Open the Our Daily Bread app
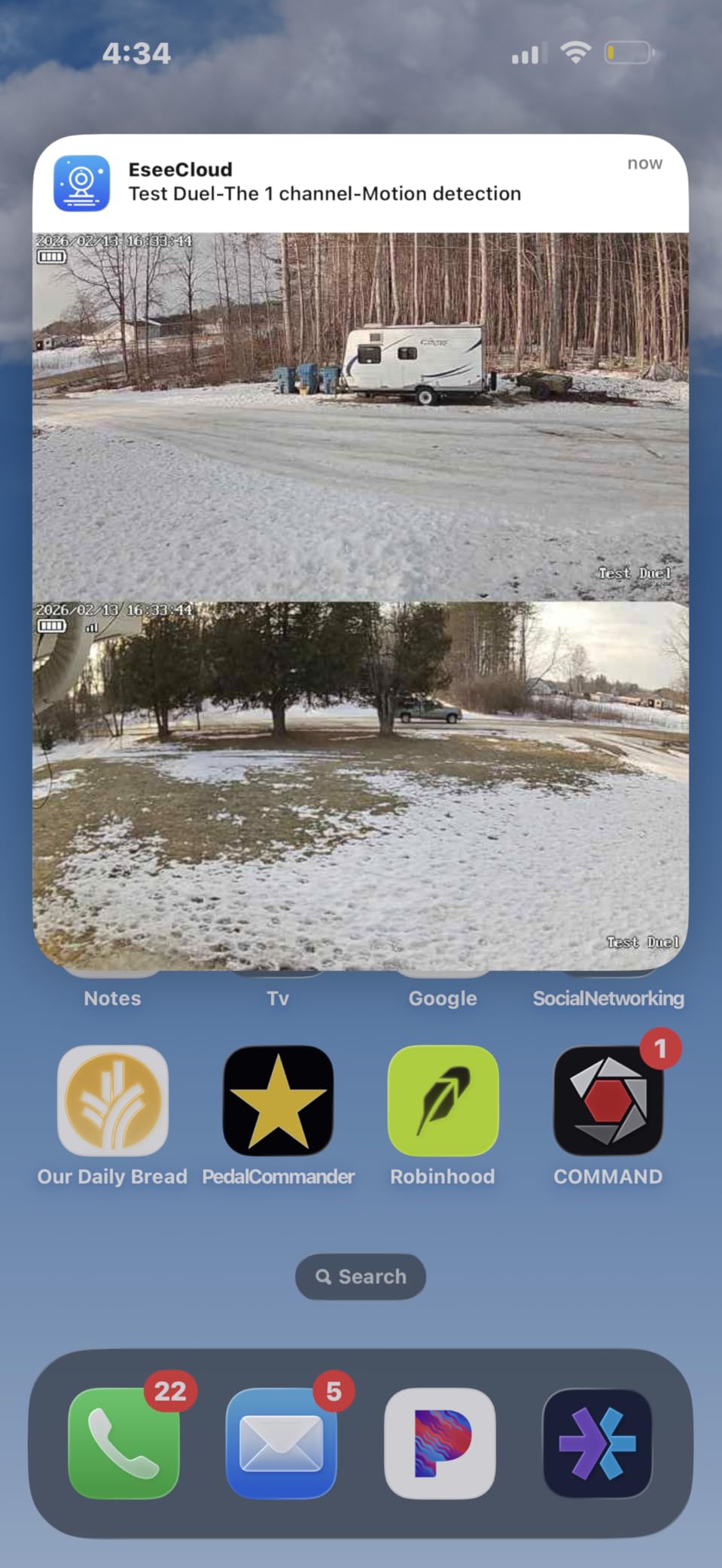 click(113, 1100)
